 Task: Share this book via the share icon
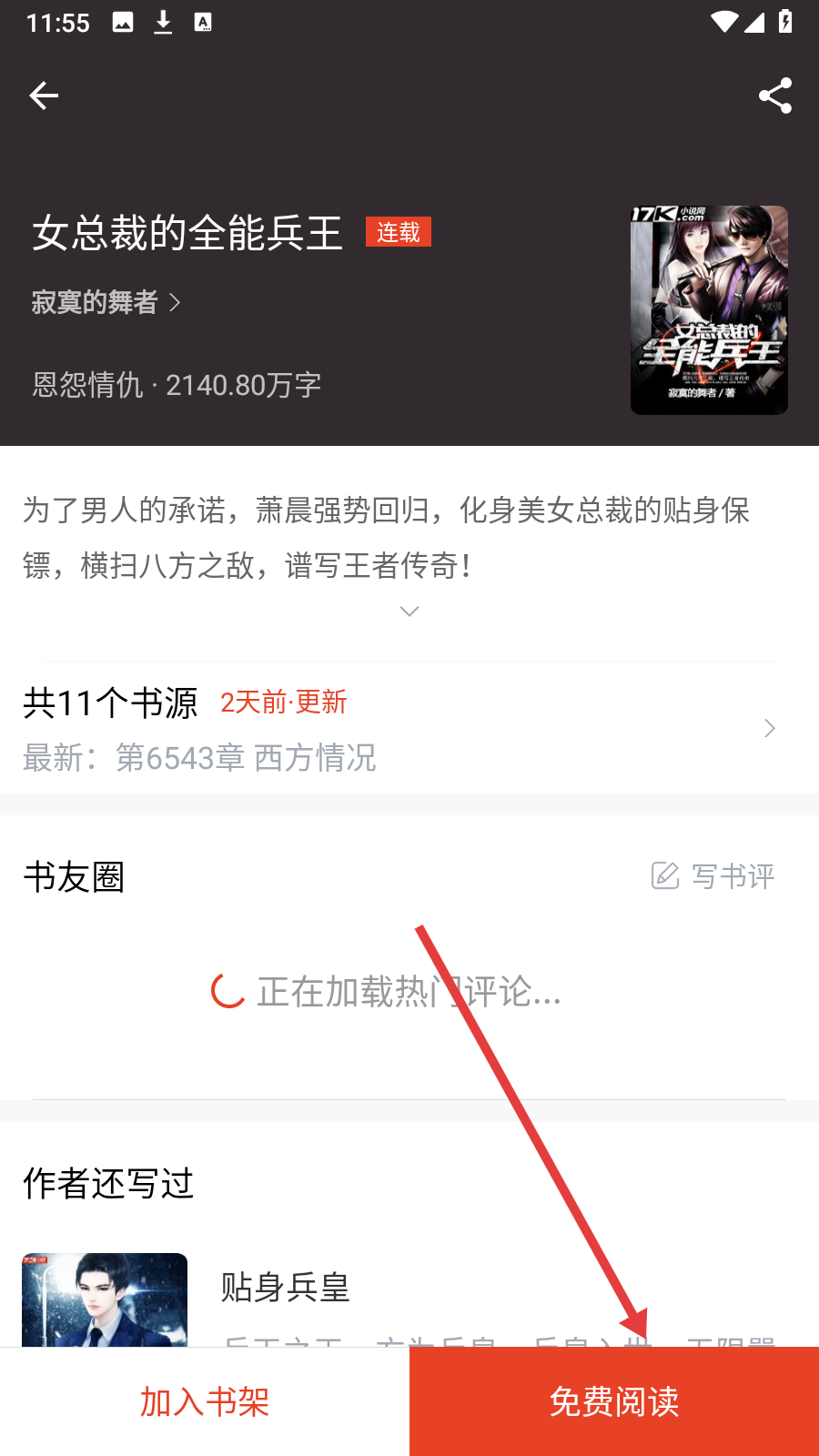(774, 96)
